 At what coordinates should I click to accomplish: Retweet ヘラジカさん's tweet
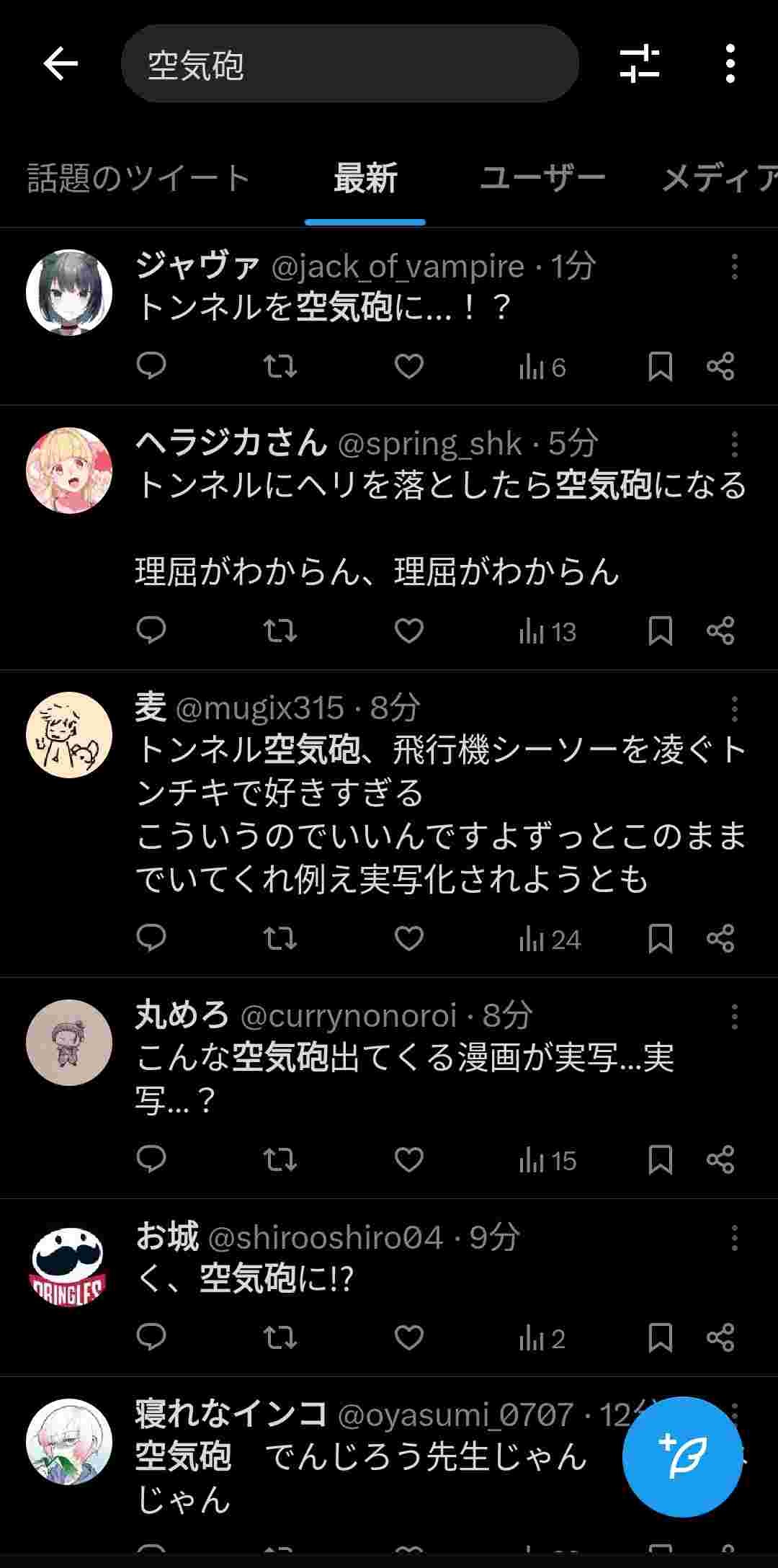pyautogui.click(x=280, y=631)
